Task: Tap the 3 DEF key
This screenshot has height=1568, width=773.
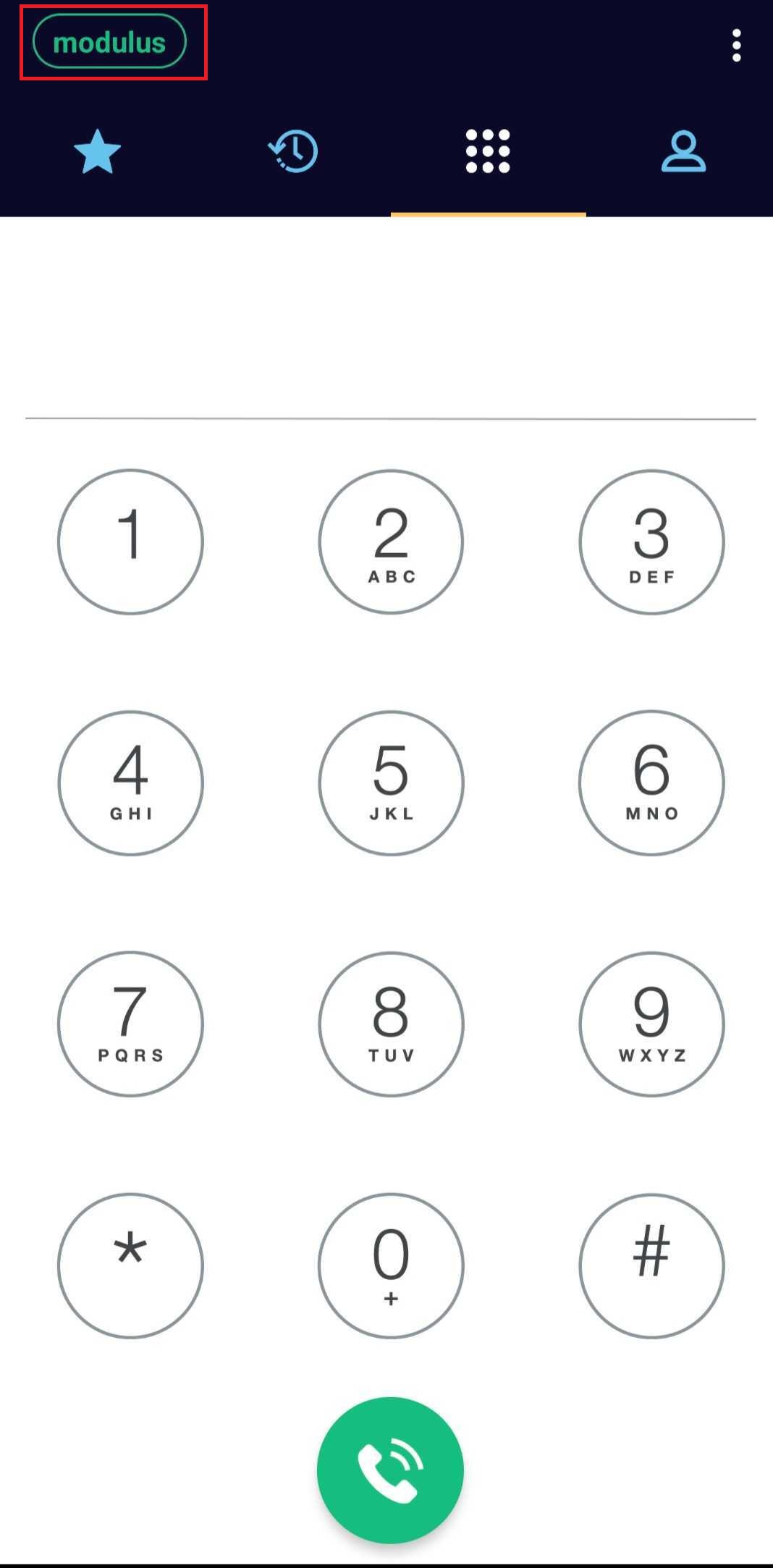Action: (x=651, y=541)
